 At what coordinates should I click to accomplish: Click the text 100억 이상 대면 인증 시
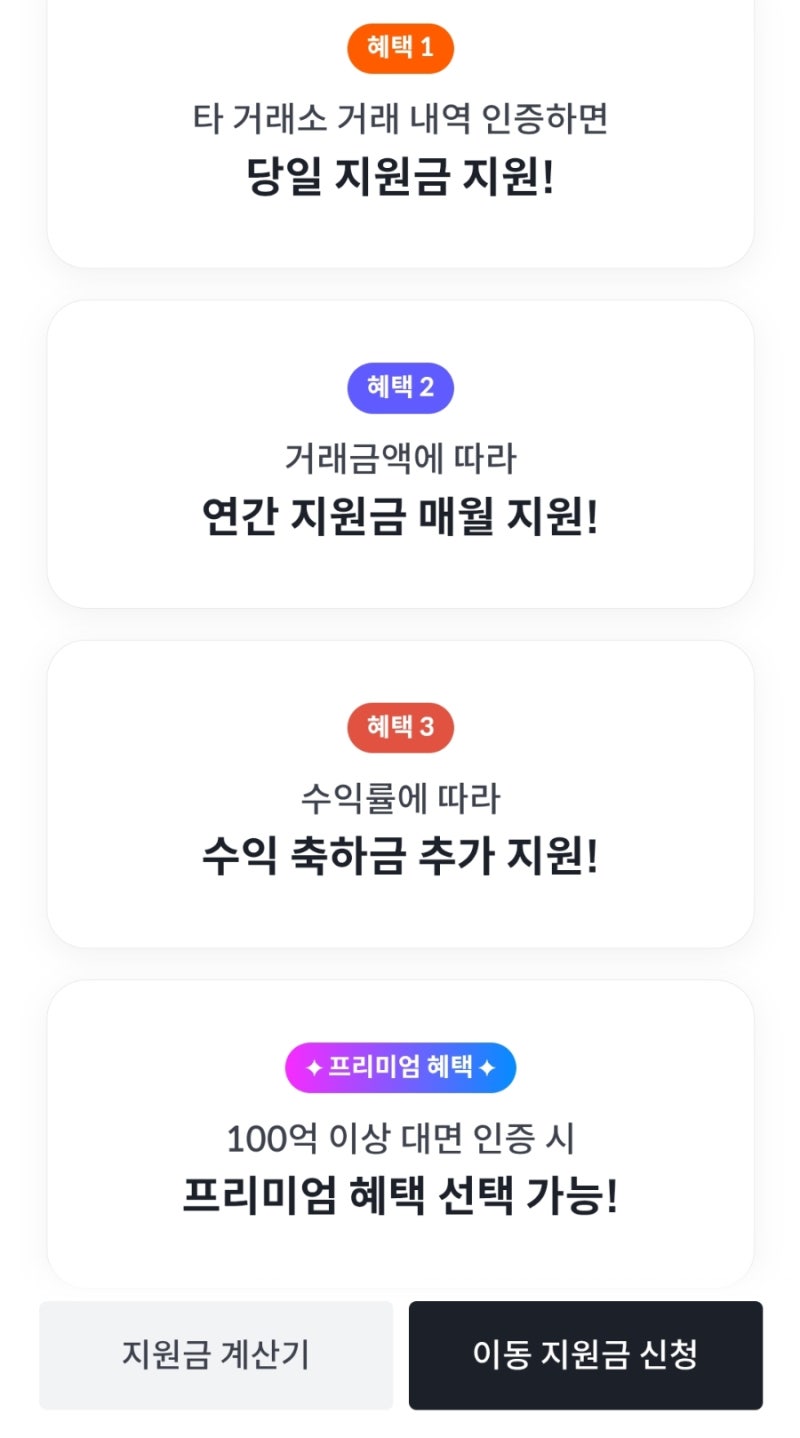pyautogui.click(x=400, y=1138)
